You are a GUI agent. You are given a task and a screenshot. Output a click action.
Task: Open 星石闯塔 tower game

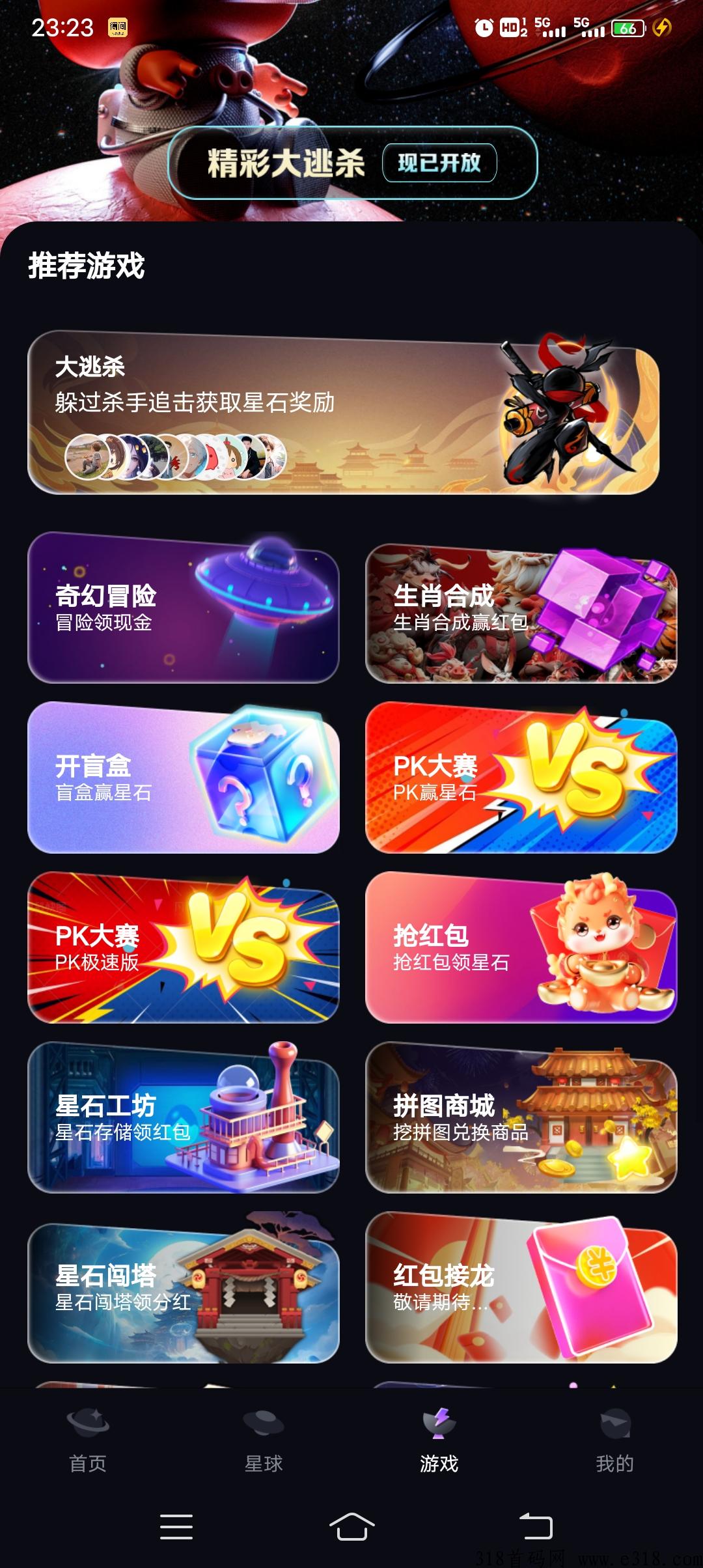tap(183, 1288)
